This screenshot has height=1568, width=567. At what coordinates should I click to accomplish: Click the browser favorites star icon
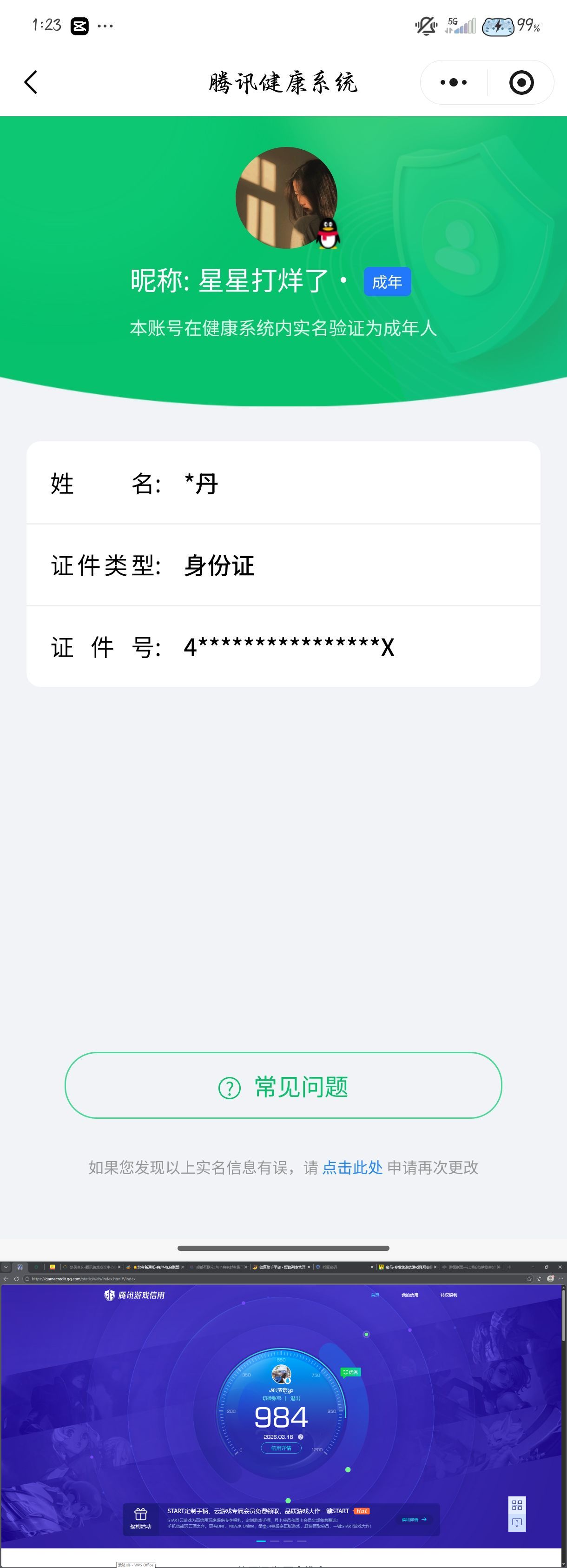pyautogui.click(x=529, y=1279)
